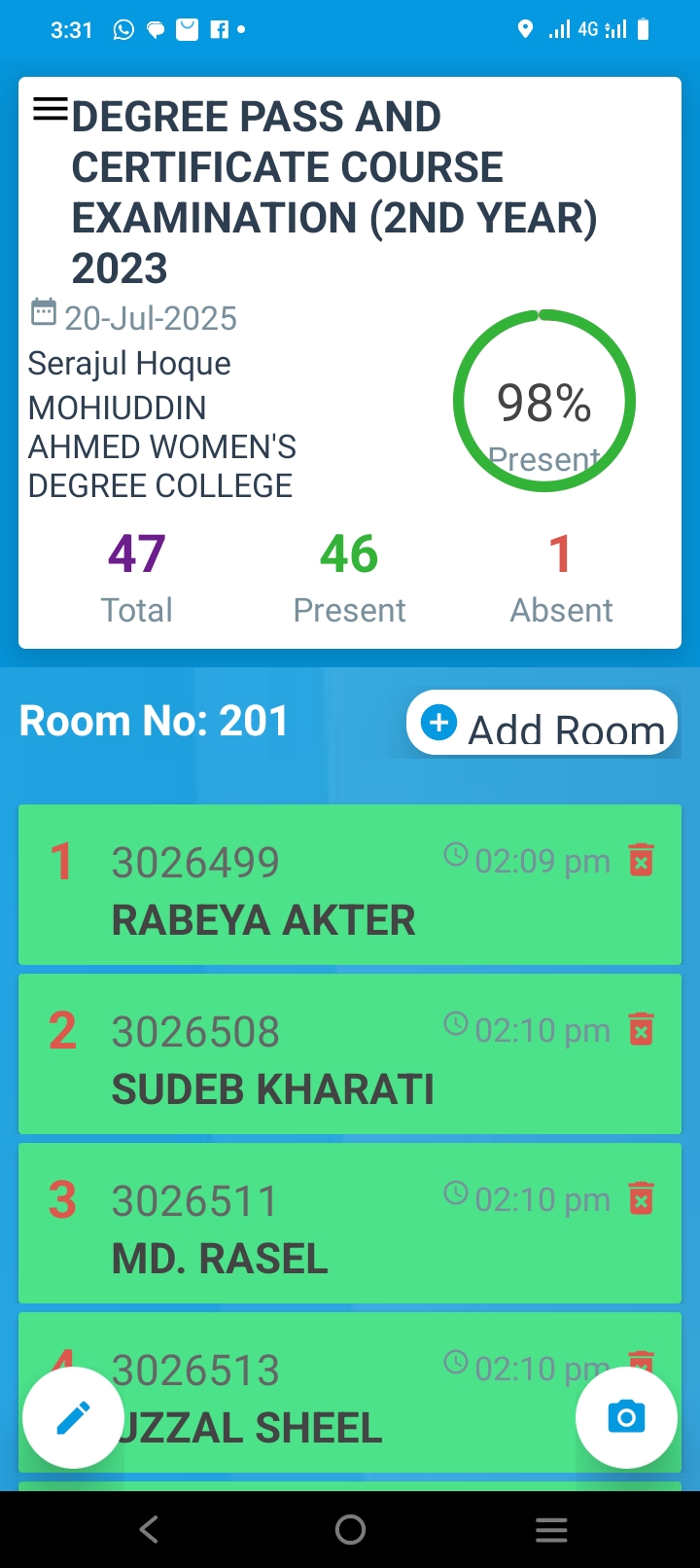Go back with the system back button
Viewport: 700px width, 1568px height.
coord(149,1530)
